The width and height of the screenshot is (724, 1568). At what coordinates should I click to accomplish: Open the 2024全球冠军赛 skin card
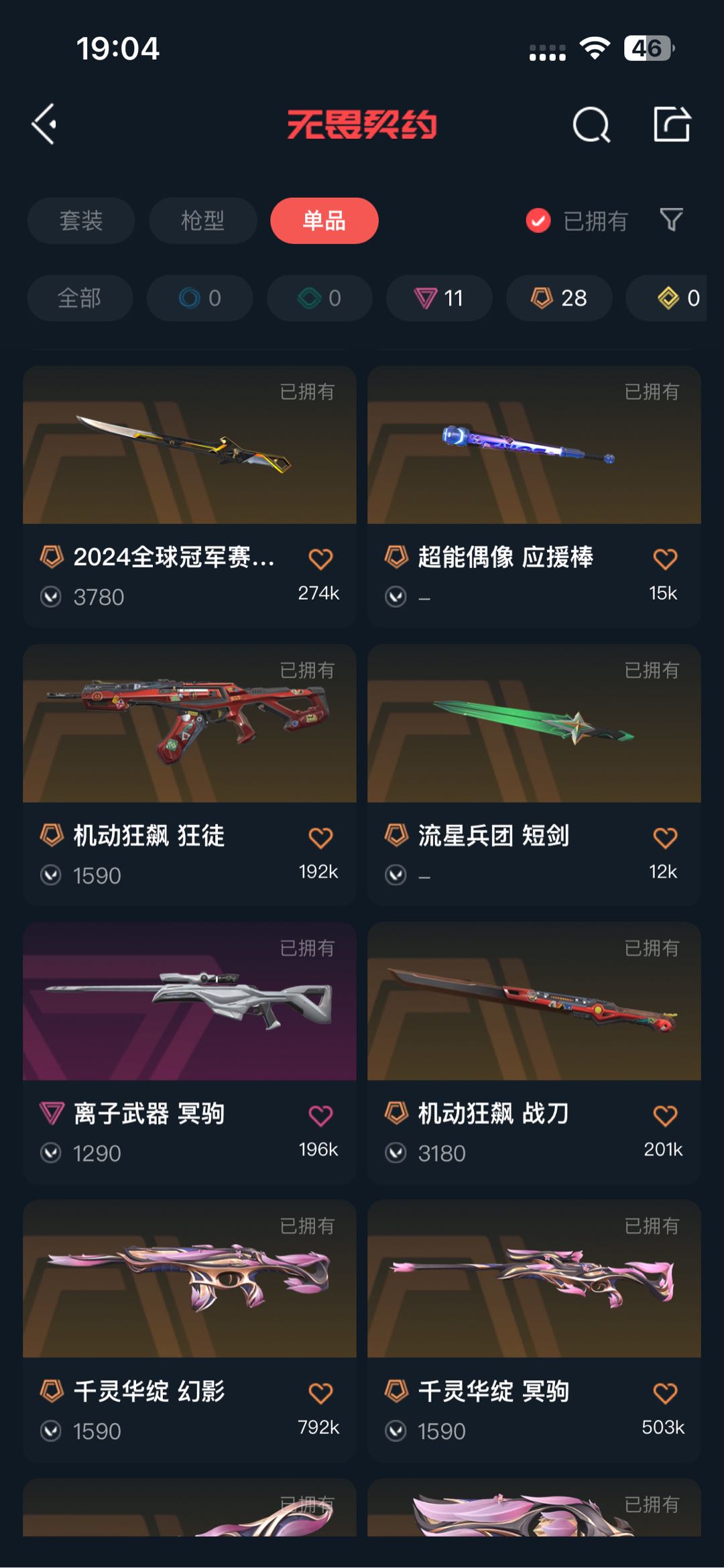pyautogui.click(x=190, y=496)
